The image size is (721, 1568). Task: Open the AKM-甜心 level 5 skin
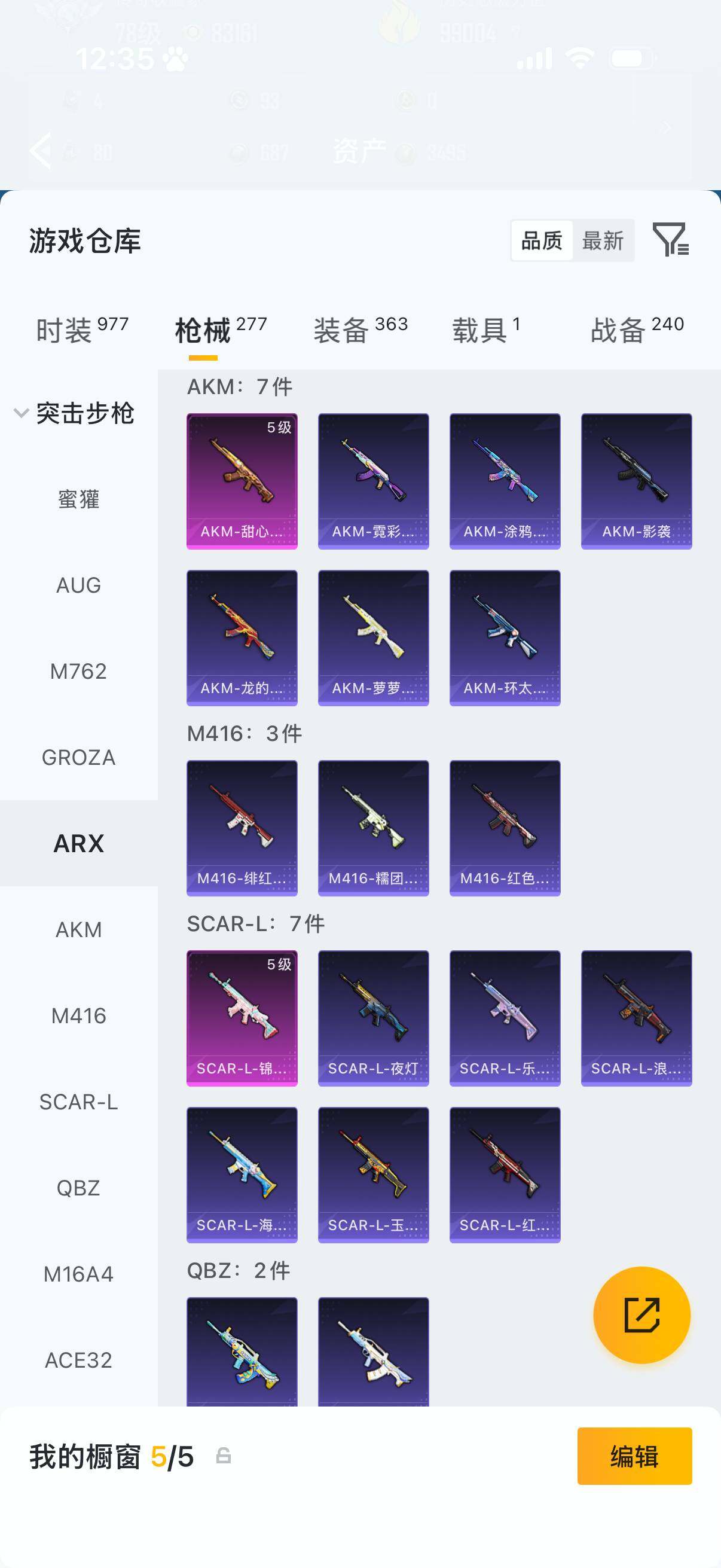tap(242, 481)
